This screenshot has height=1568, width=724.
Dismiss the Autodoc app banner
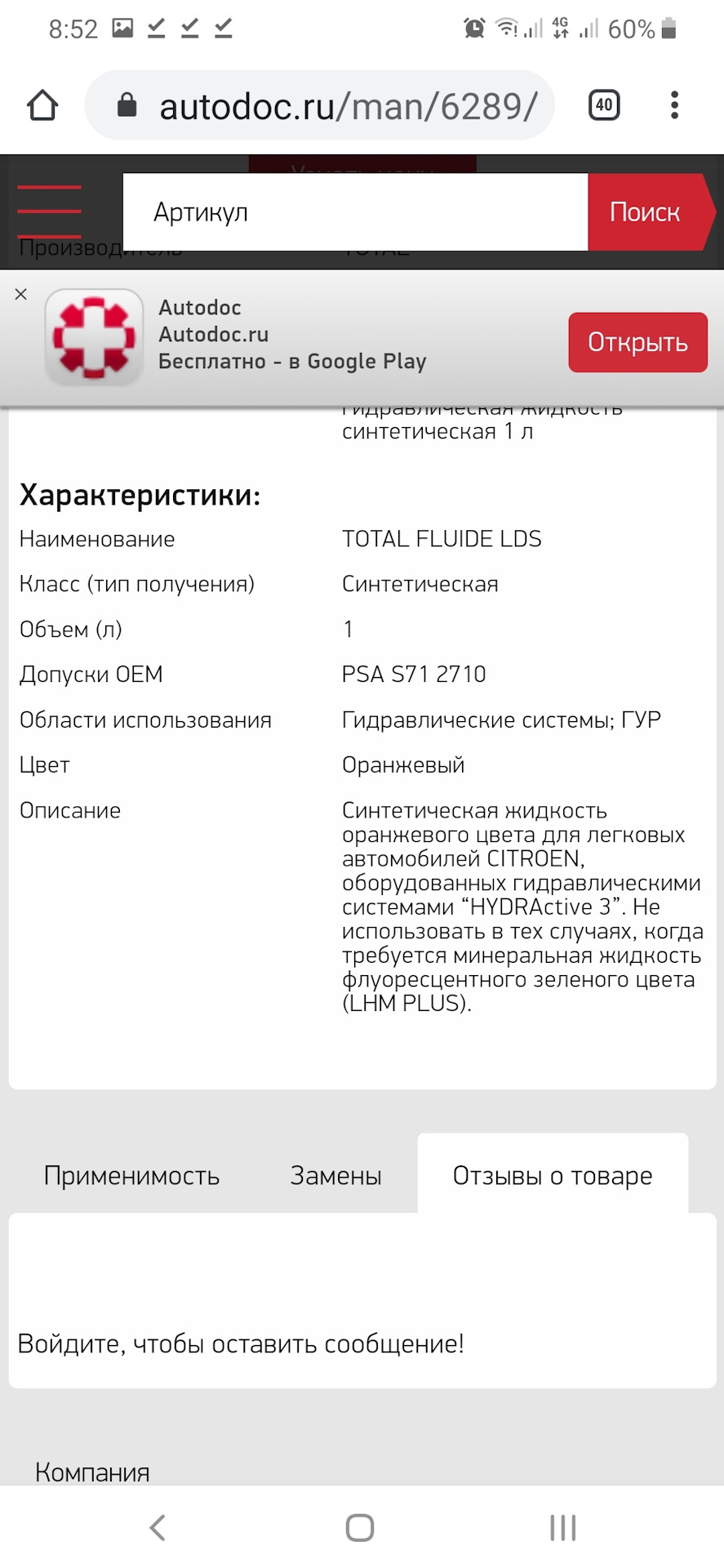point(21,294)
